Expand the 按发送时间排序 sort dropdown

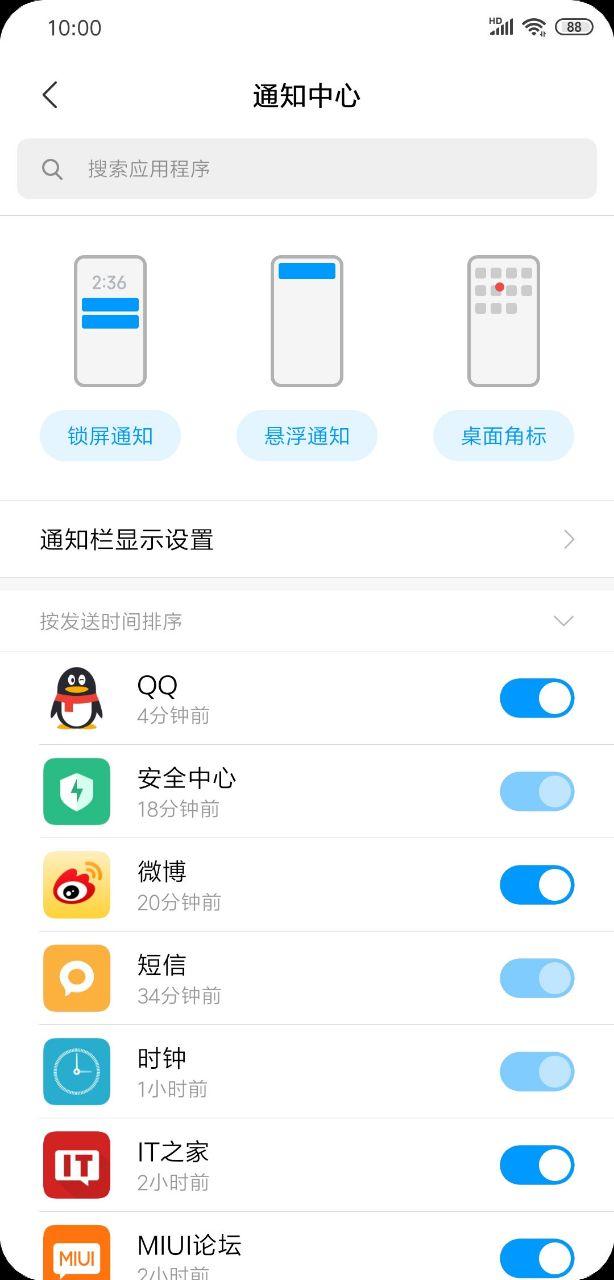click(x=563, y=621)
